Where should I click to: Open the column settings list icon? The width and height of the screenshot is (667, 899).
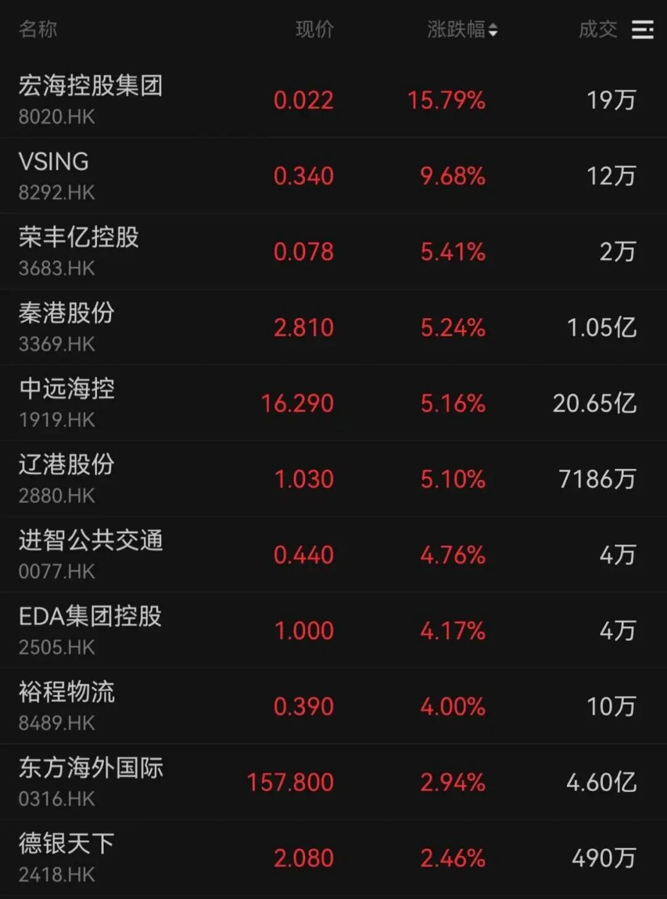pos(642,30)
